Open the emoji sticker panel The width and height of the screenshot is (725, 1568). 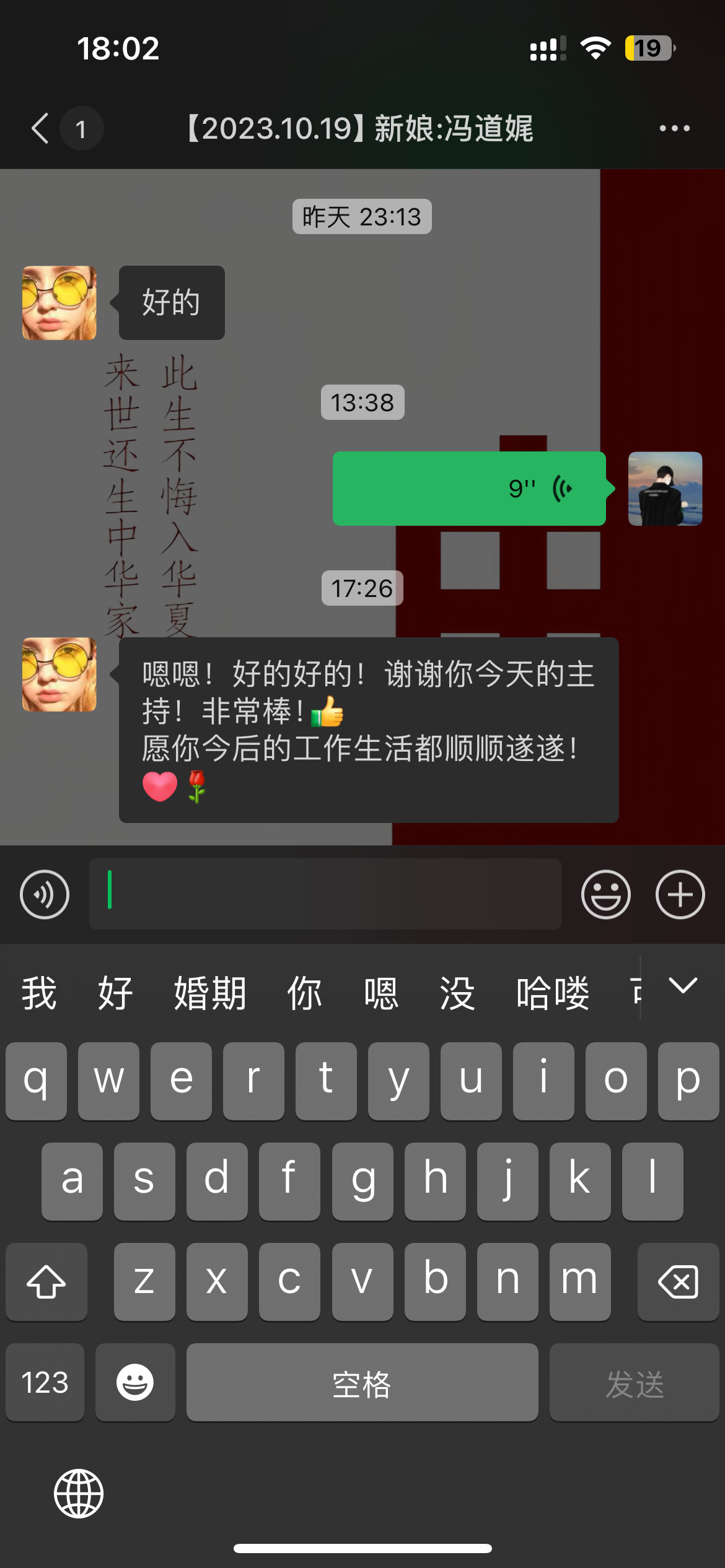pos(605,894)
